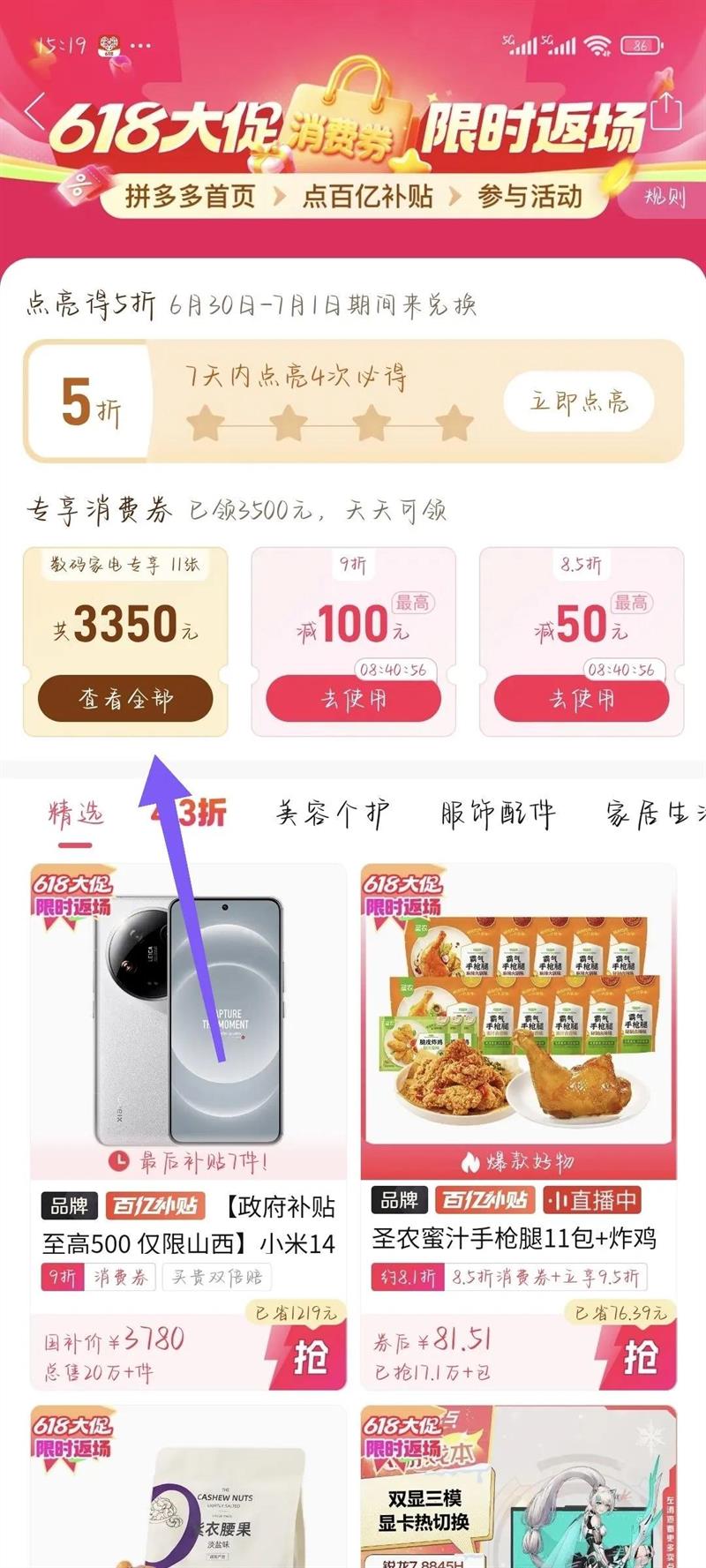The width and height of the screenshot is (706, 1568).
Task: Switch to the 家居生活 tab
Action: [x=655, y=814]
